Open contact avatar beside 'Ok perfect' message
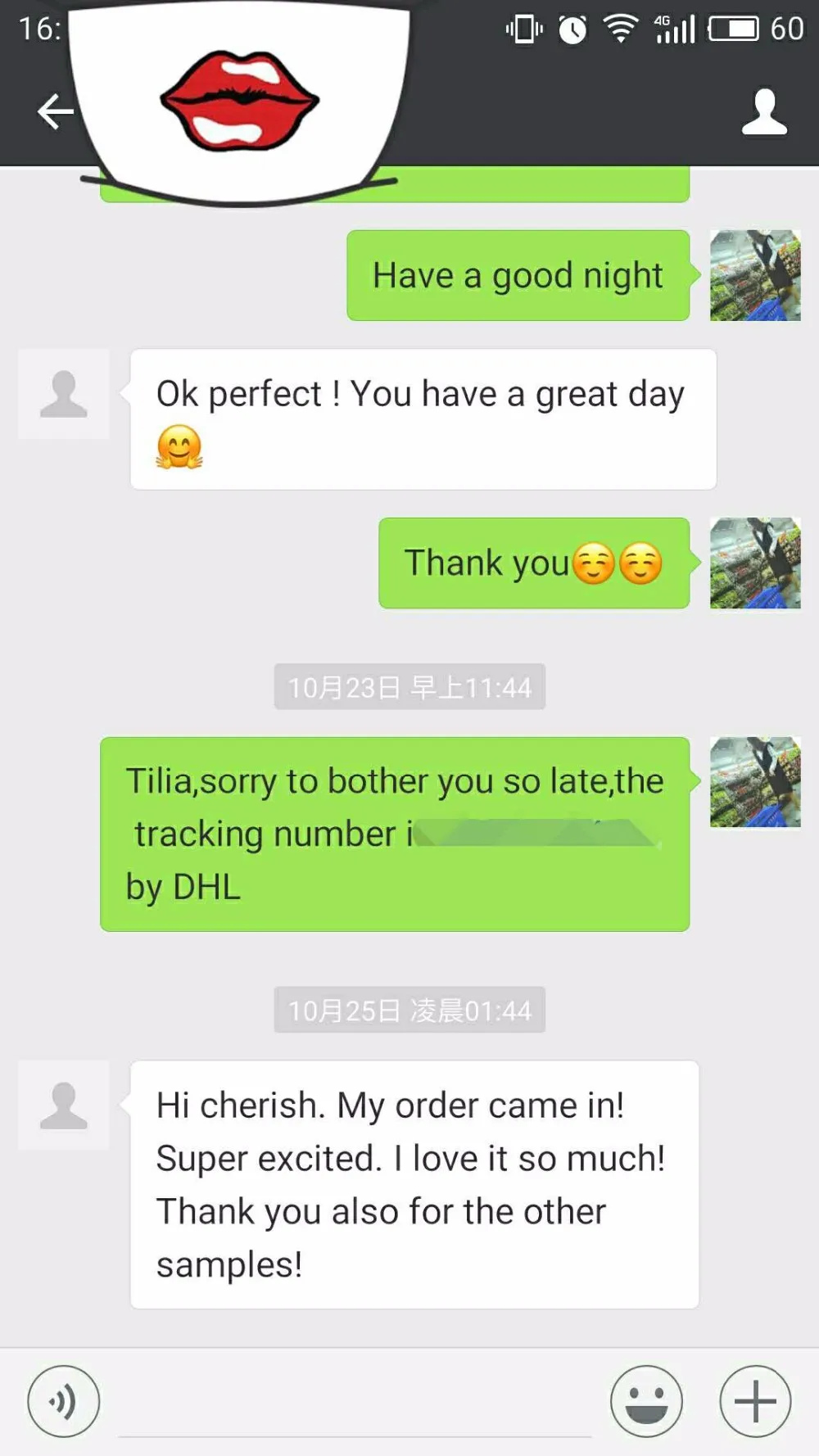The height and width of the screenshot is (1456, 819). (64, 394)
